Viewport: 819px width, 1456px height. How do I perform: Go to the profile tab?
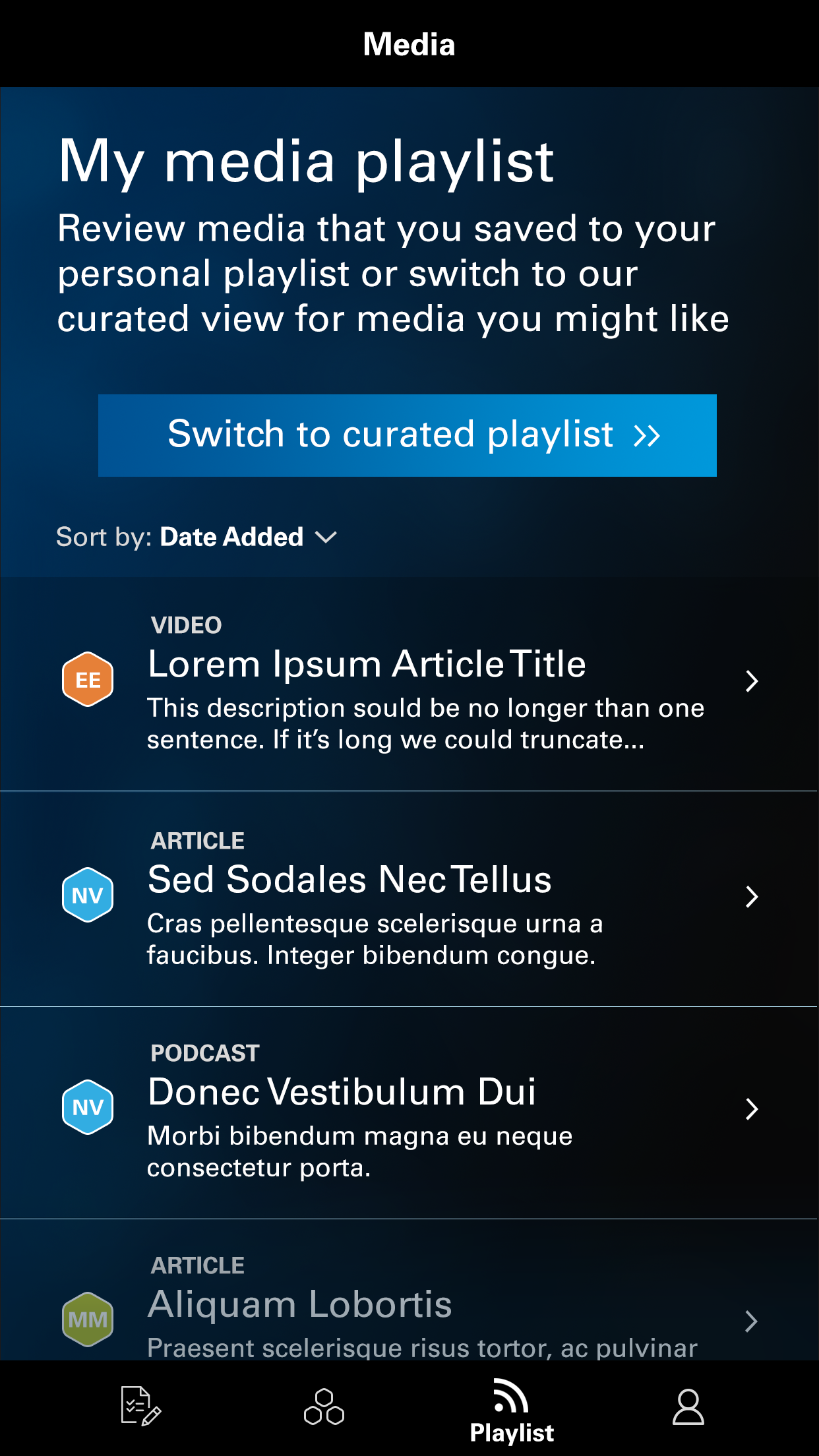[x=688, y=1406]
